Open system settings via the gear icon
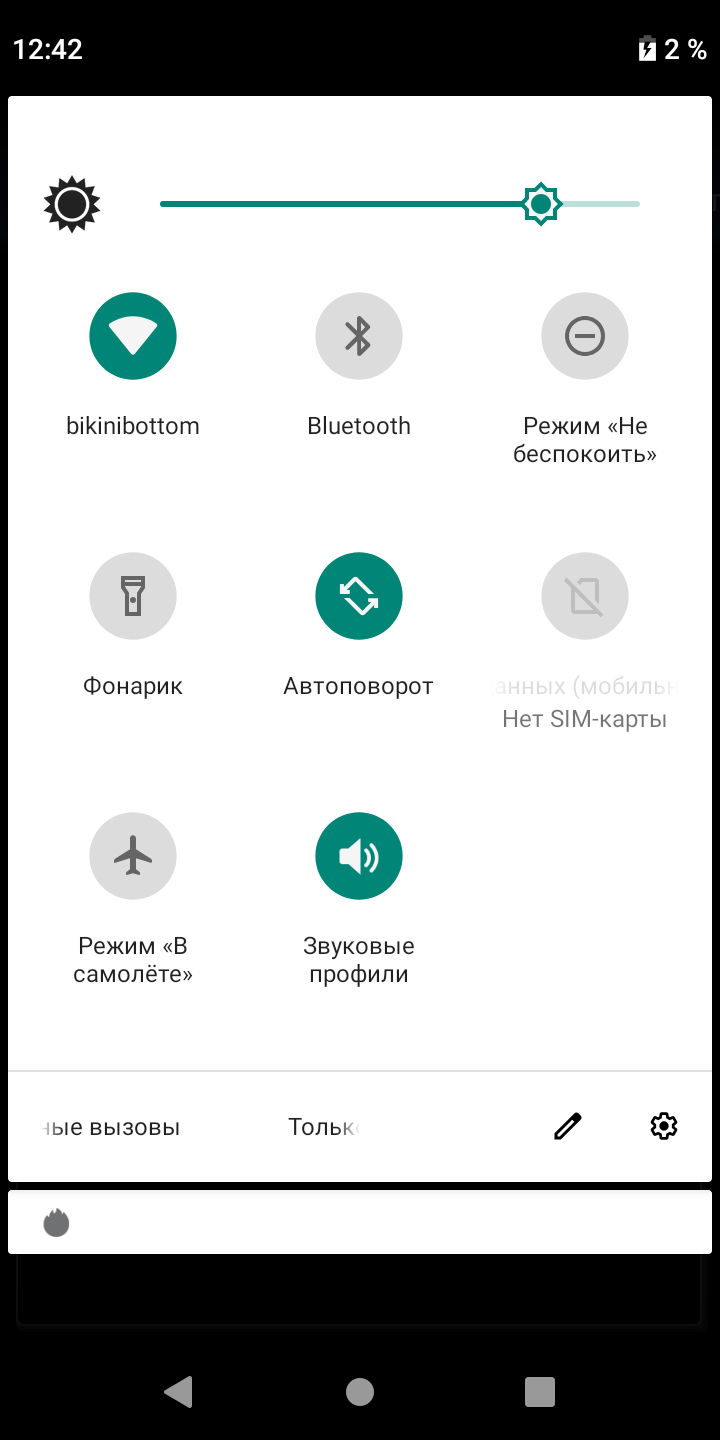Screen dimensions: 720x1440 click(664, 1127)
